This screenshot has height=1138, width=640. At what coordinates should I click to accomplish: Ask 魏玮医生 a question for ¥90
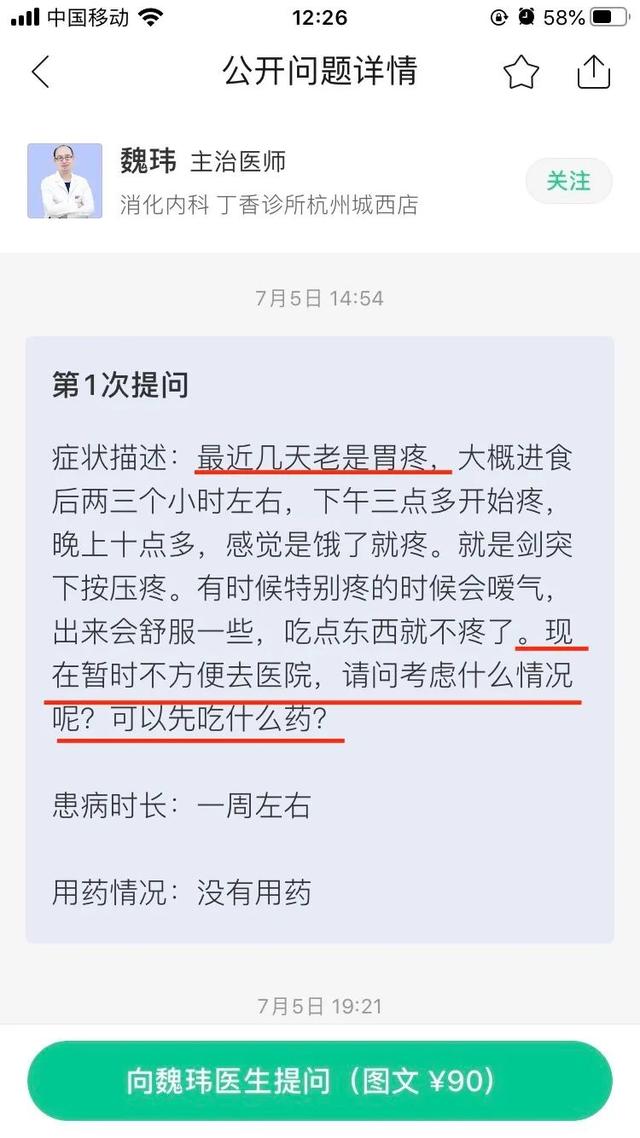pyautogui.click(x=319, y=1081)
